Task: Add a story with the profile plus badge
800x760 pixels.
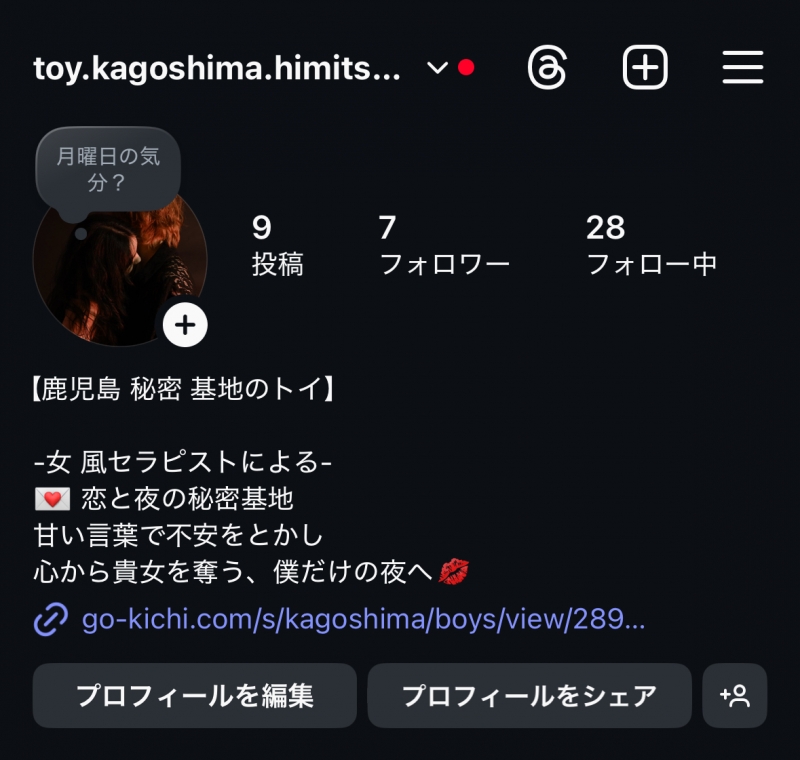Action: pyautogui.click(x=185, y=325)
